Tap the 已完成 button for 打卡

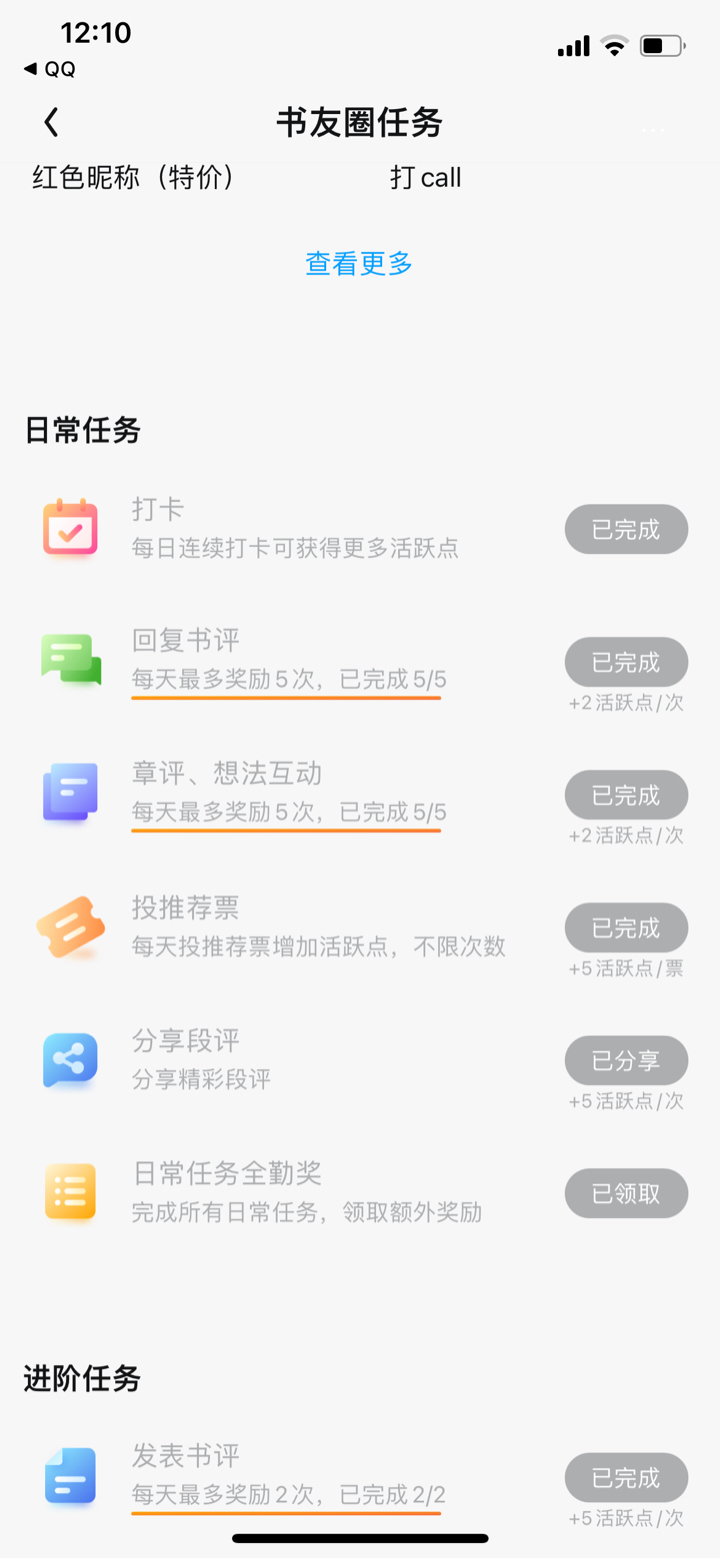pos(626,529)
